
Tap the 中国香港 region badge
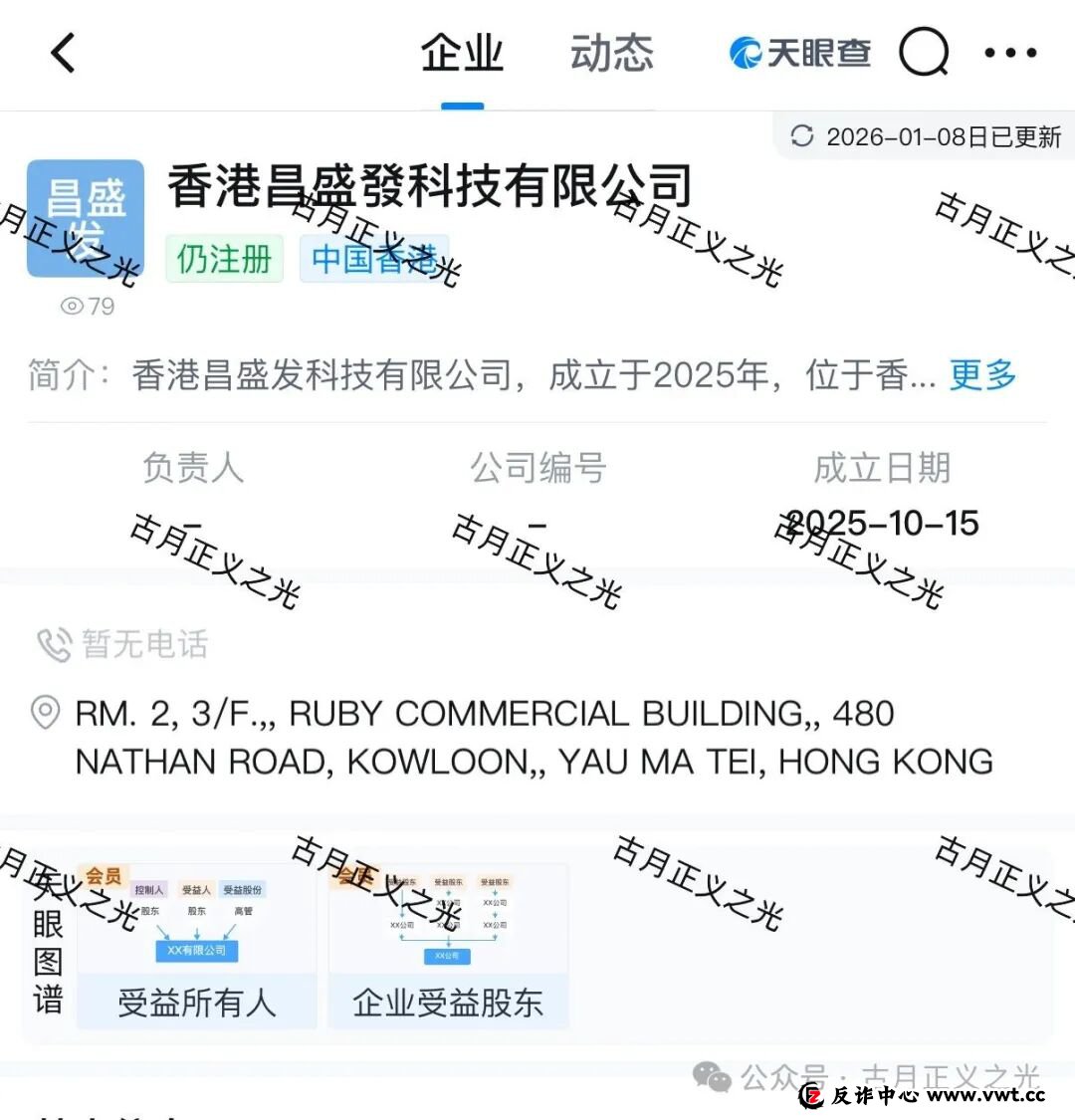pyautogui.click(x=375, y=257)
